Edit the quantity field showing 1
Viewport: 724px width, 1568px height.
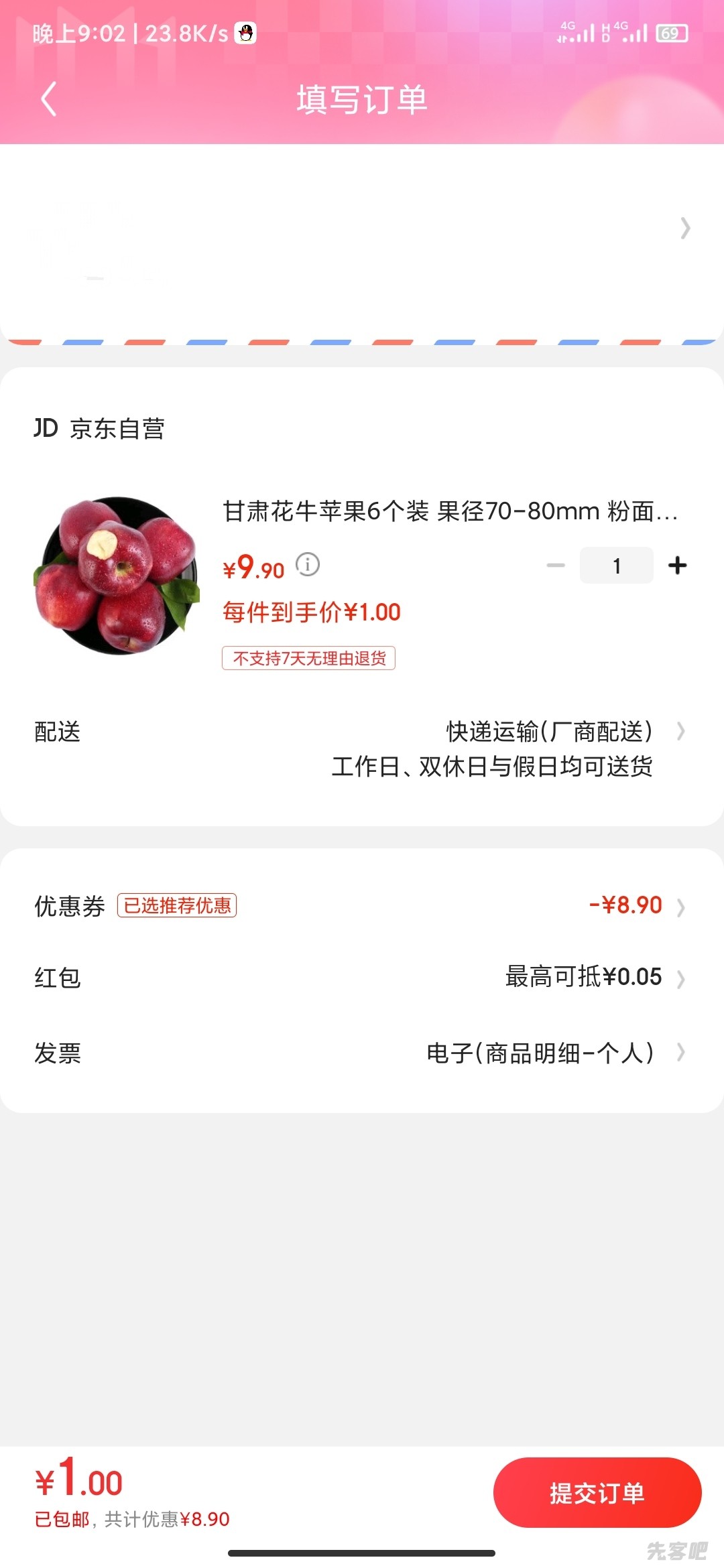pos(616,566)
